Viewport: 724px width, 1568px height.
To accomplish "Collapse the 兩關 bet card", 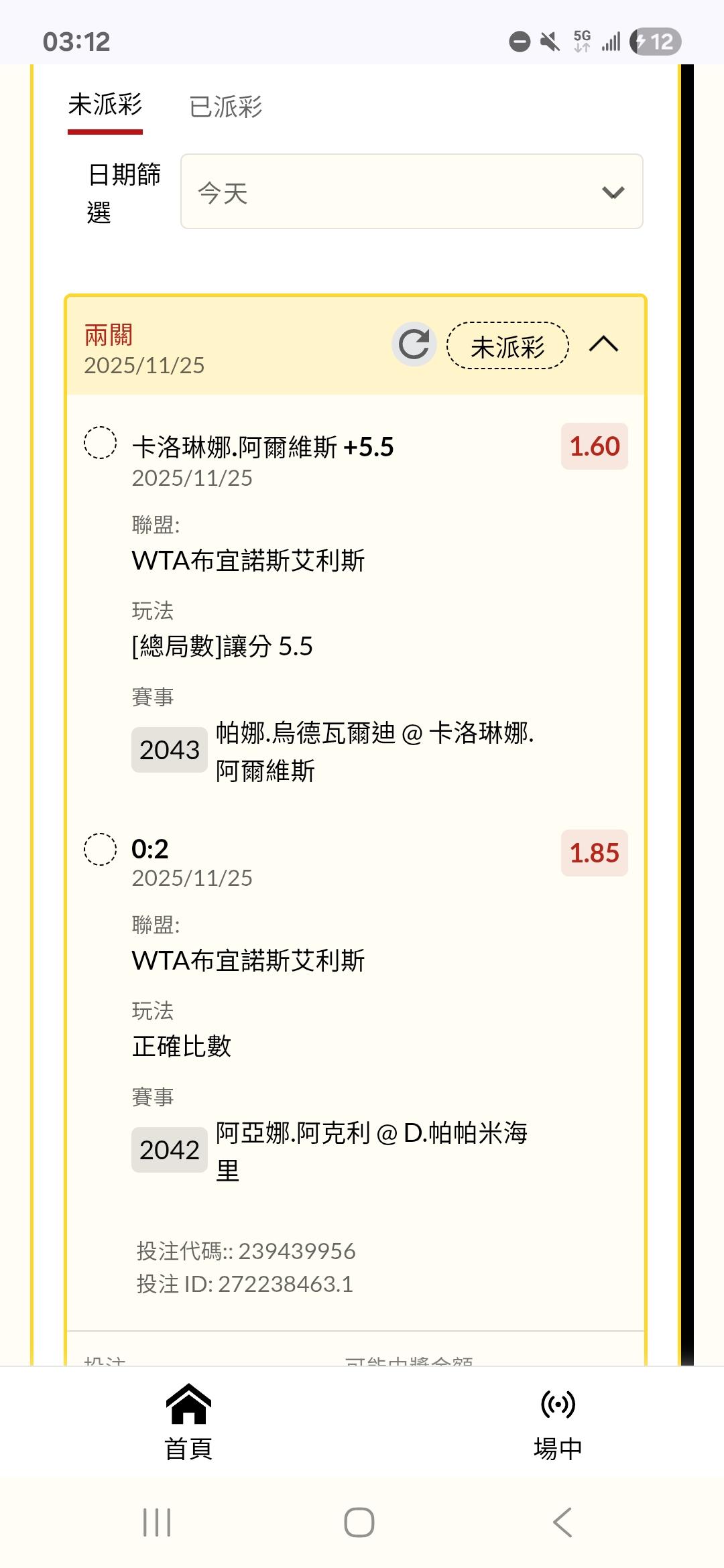I will pyautogui.click(x=603, y=345).
